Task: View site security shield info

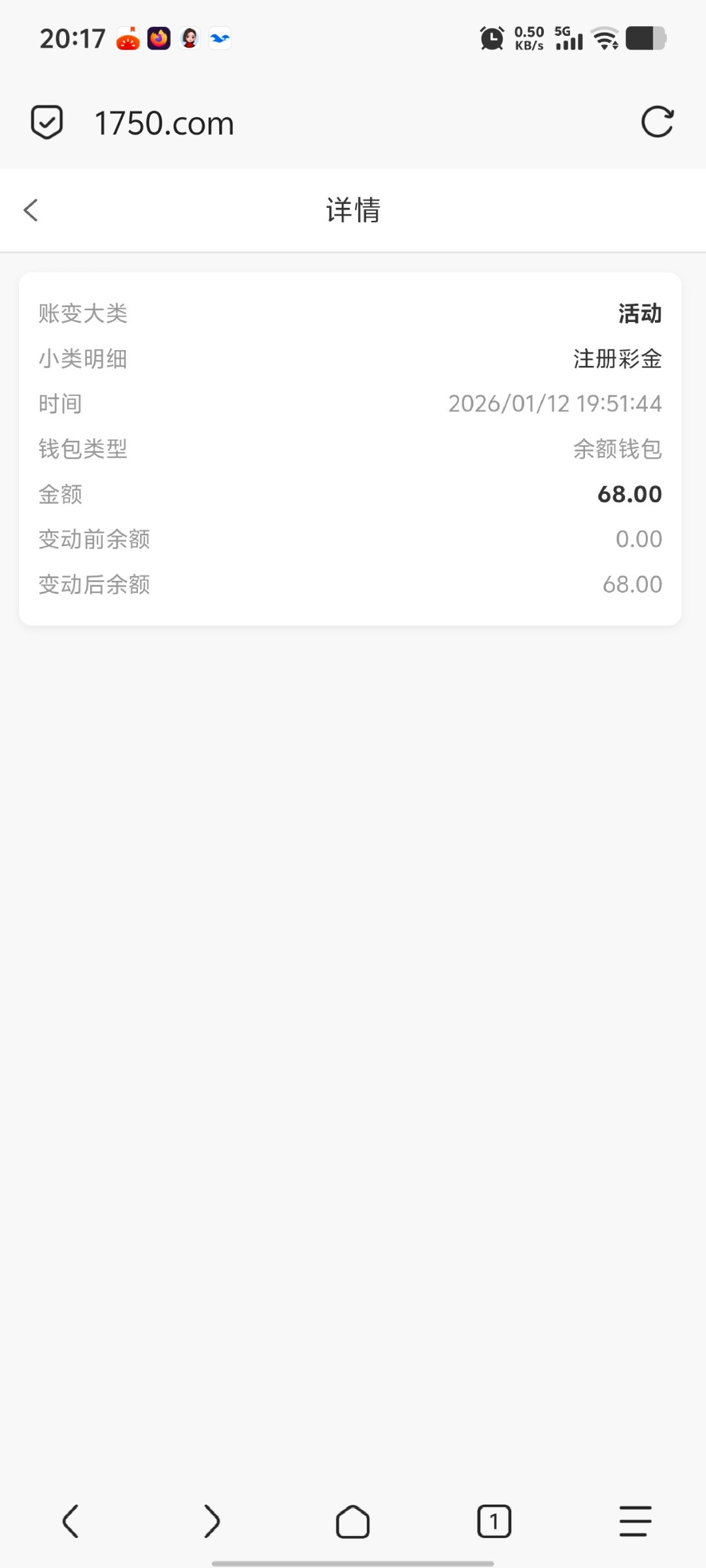Action: point(47,122)
